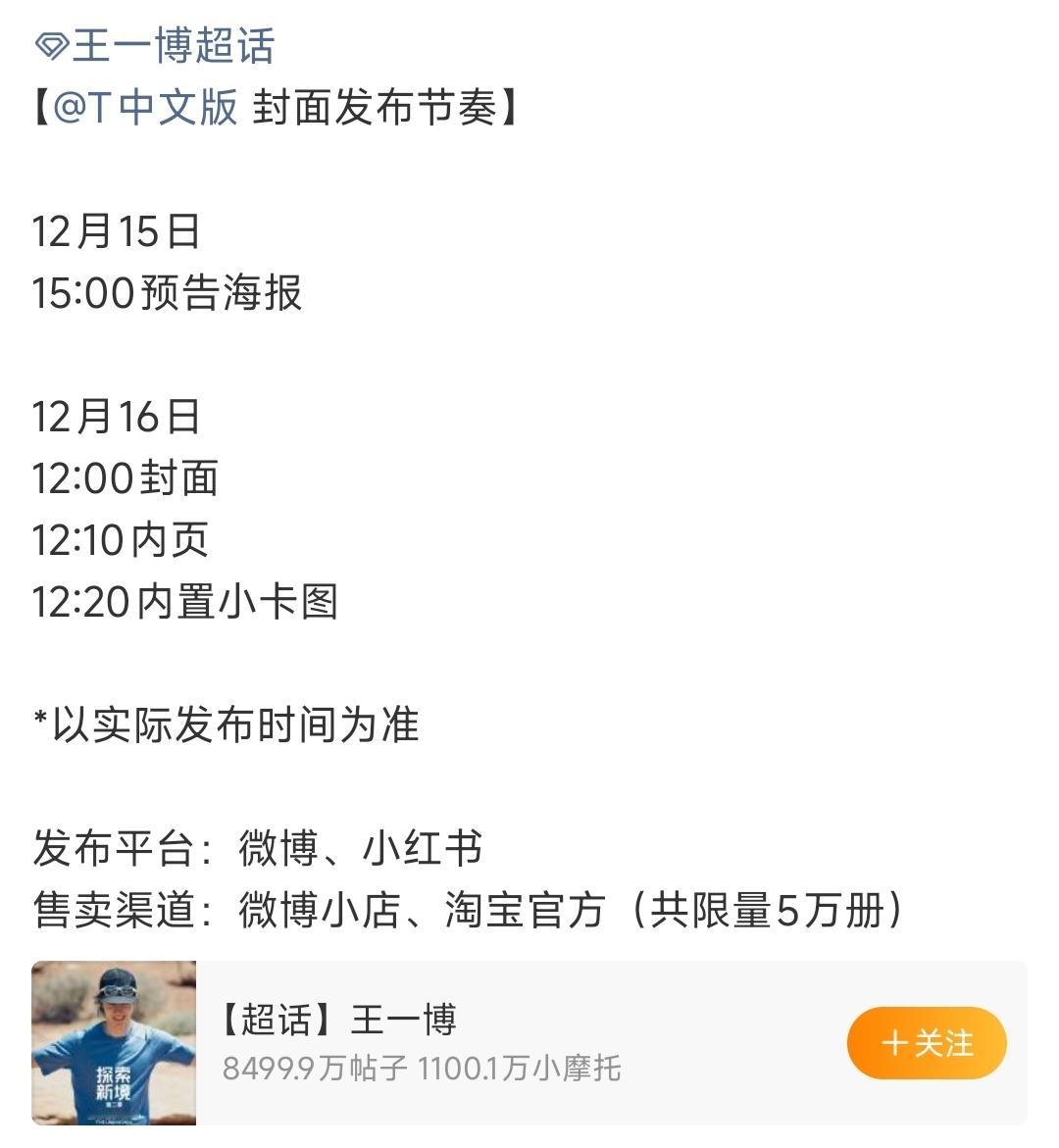This screenshot has width=1059, height=1148.
Task: Open the bottom super topic card
Action: [529, 1043]
